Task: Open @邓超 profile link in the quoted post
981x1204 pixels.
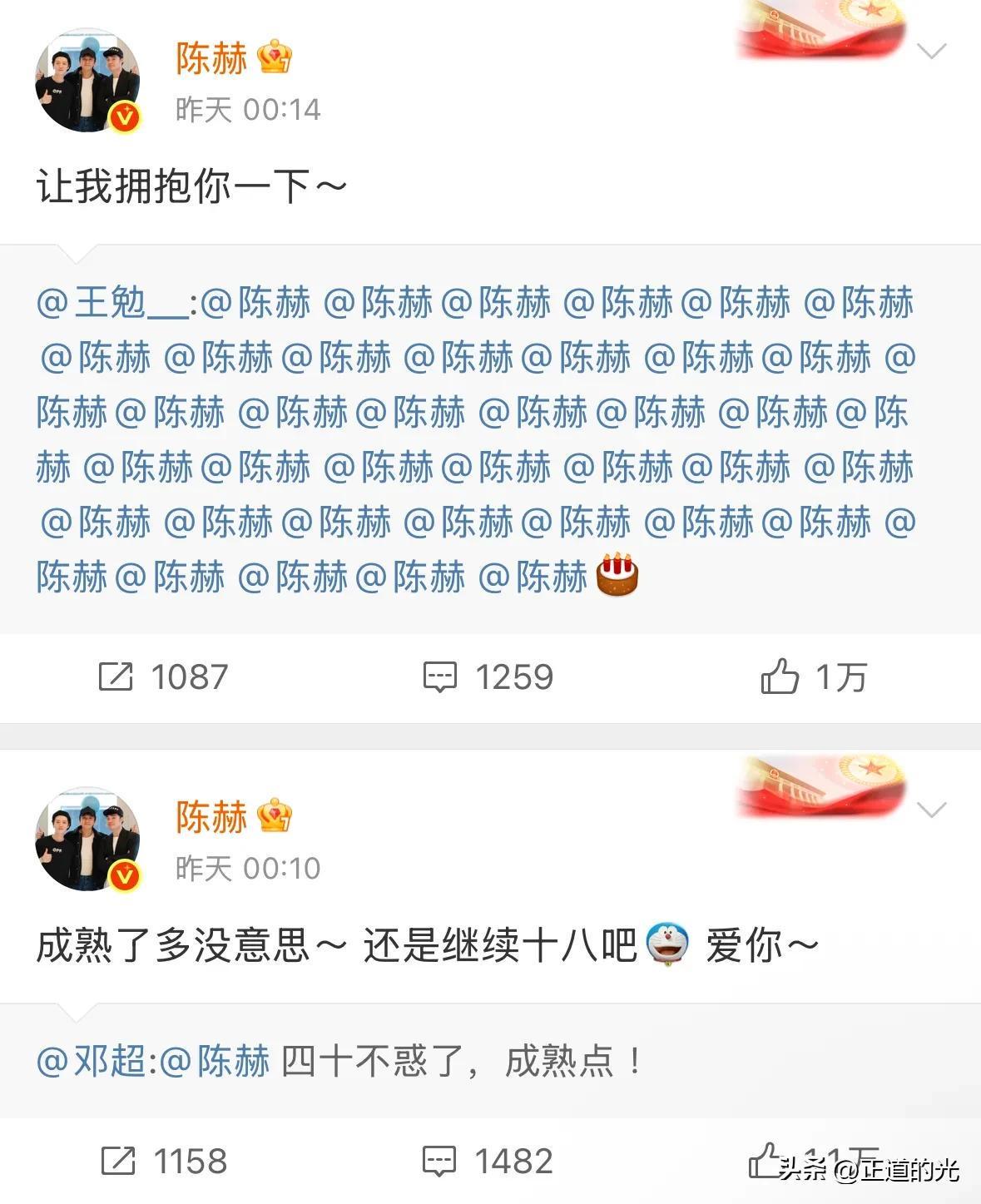Action: pyautogui.click(x=91, y=1061)
